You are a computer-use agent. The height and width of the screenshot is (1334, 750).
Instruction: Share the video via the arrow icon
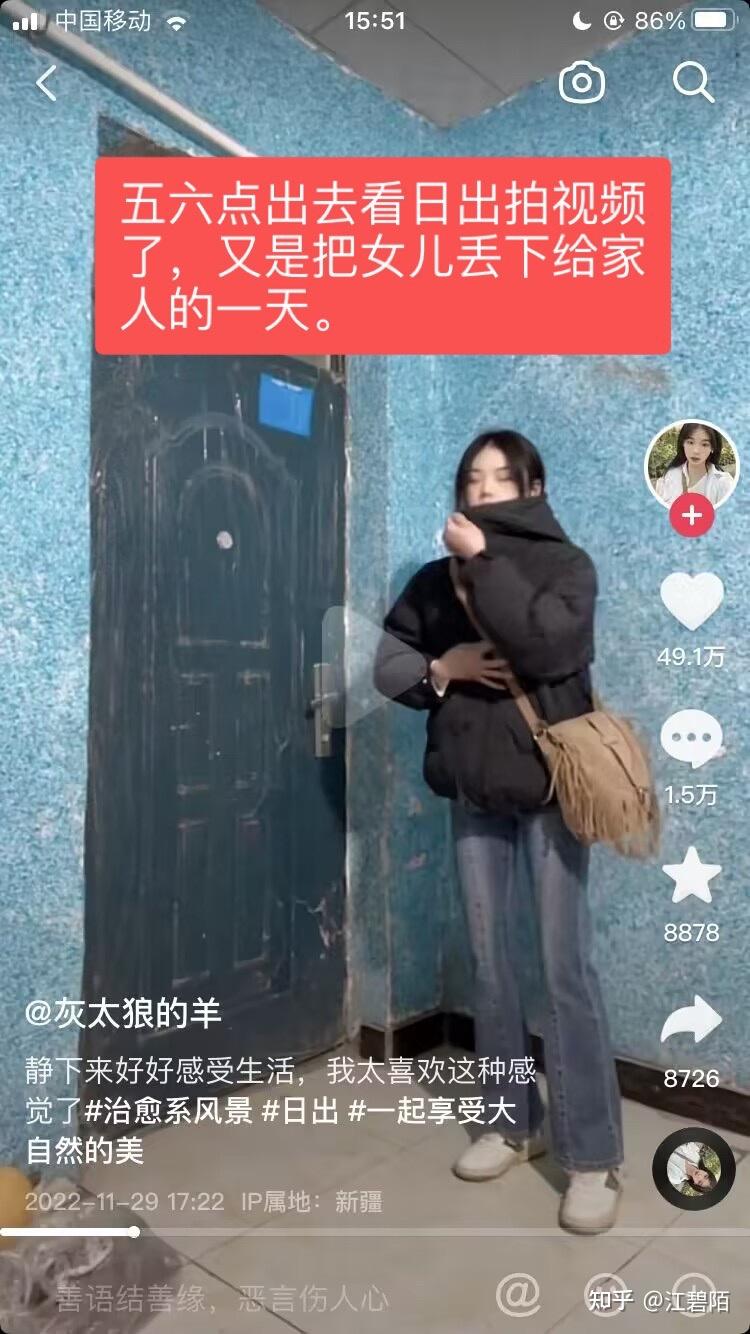(691, 1022)
